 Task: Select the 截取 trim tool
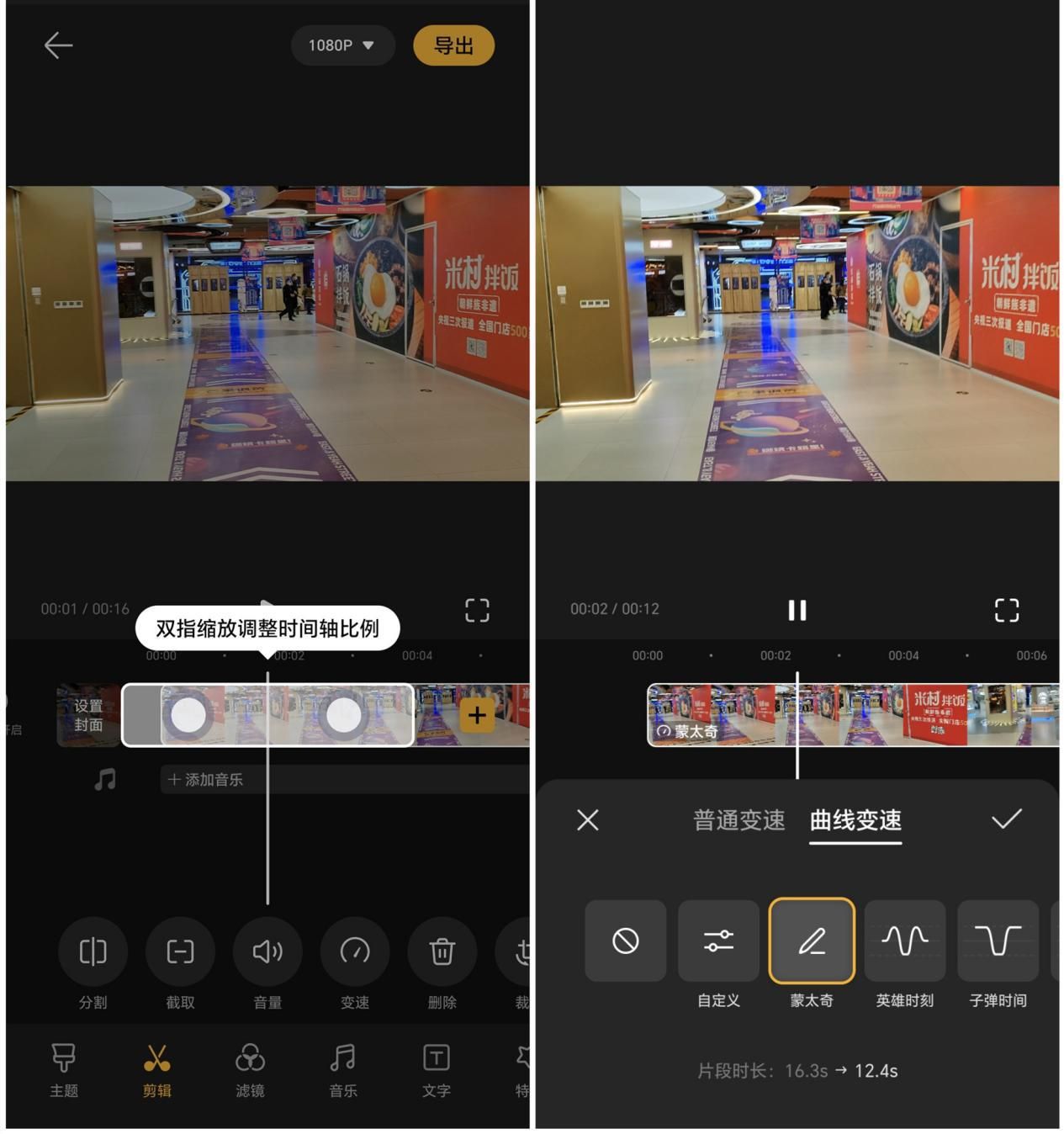pyautogui.click(x=180, y=952)
